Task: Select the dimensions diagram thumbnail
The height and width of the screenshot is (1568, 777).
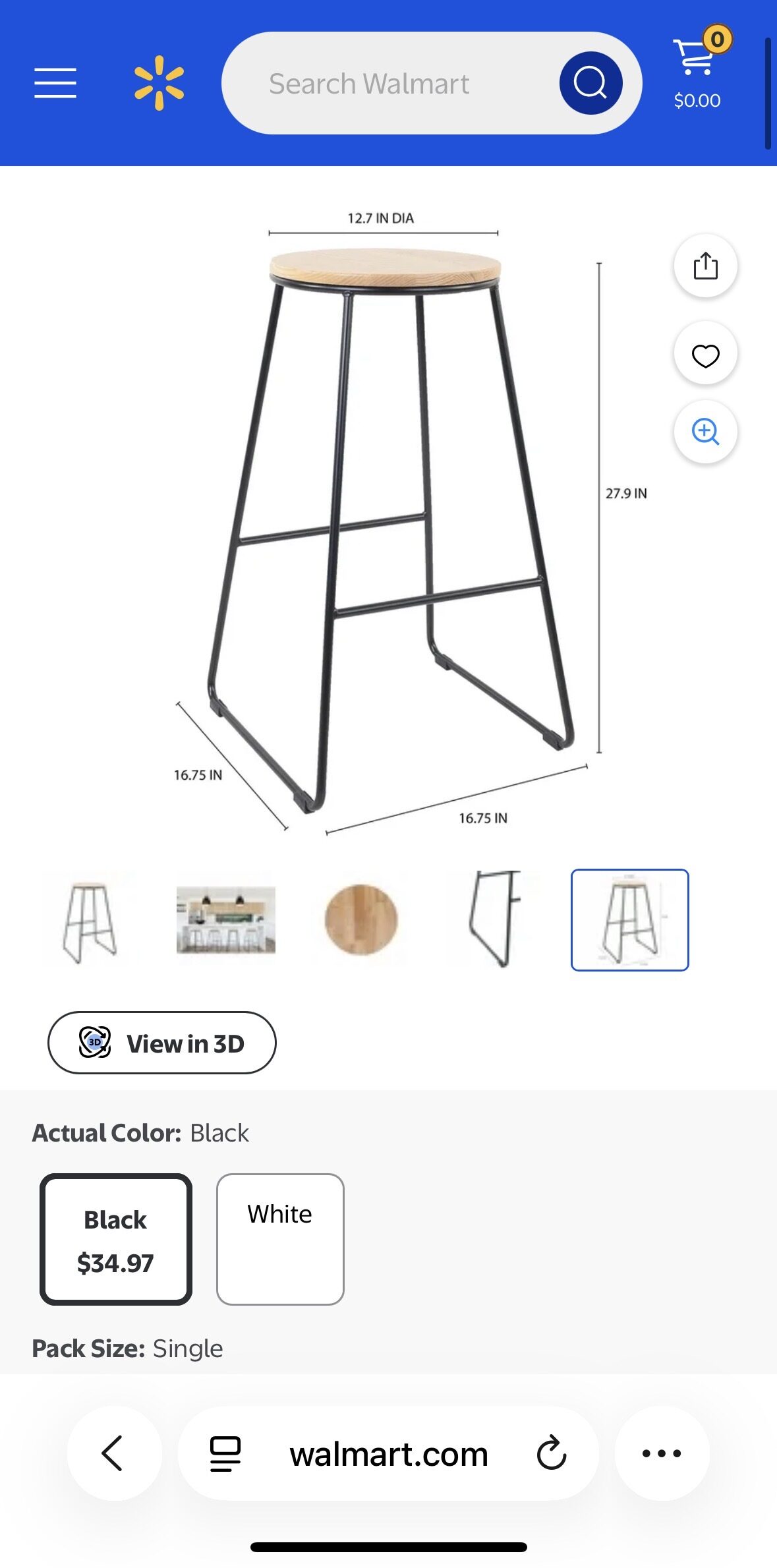Action: pyautogui.click(x=630, y=920)
